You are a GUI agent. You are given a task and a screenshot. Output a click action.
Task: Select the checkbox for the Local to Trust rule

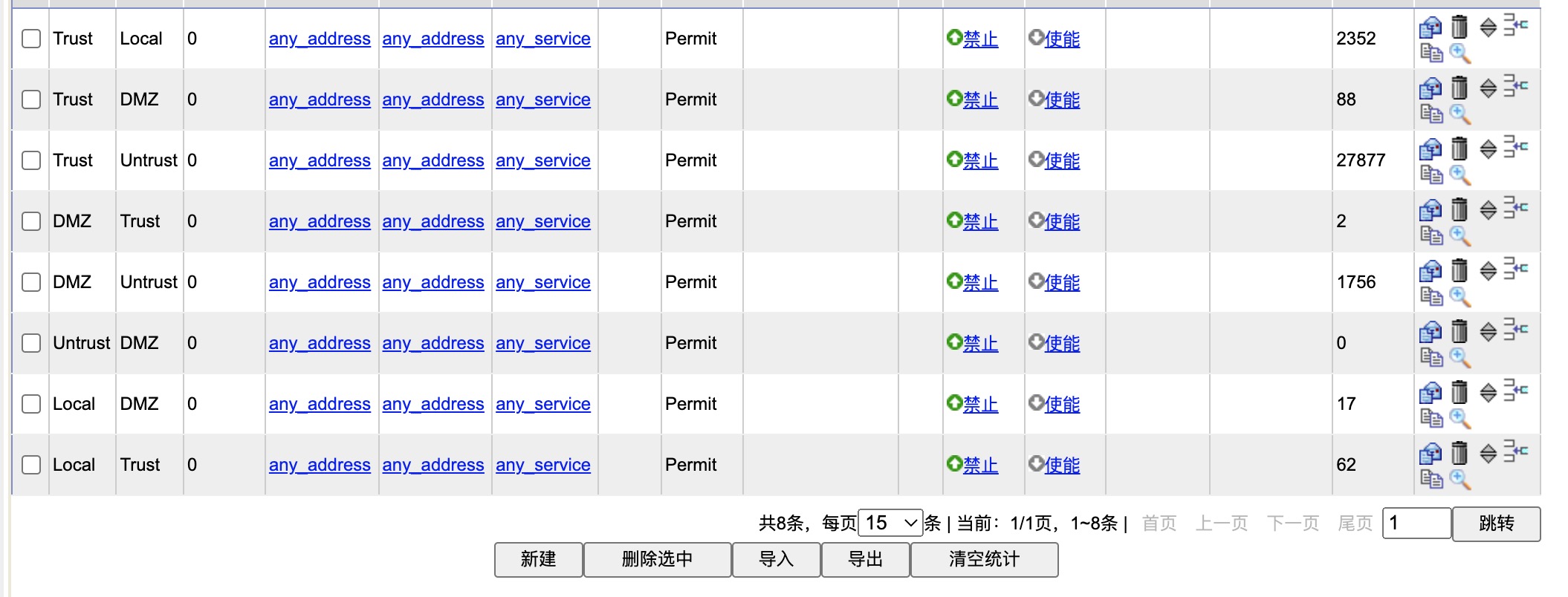31,465
